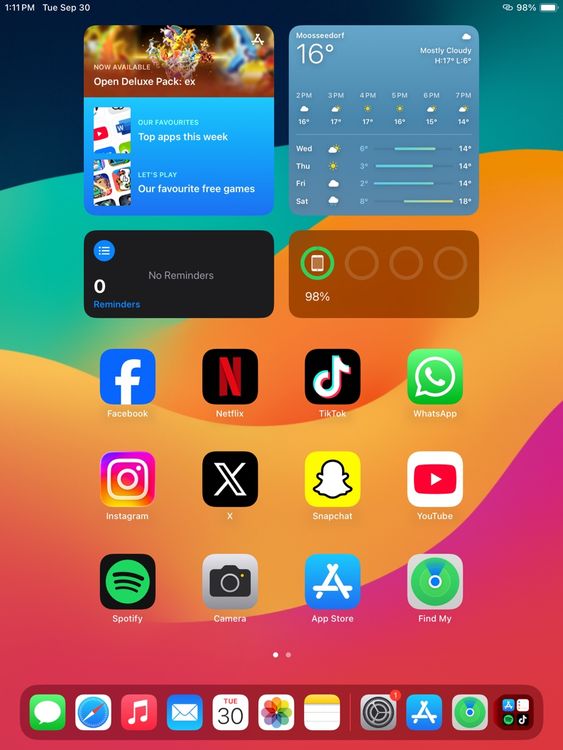Open the Moosseedorf weather widget
Screen dimensions: 563x750
tap(384, 120)
